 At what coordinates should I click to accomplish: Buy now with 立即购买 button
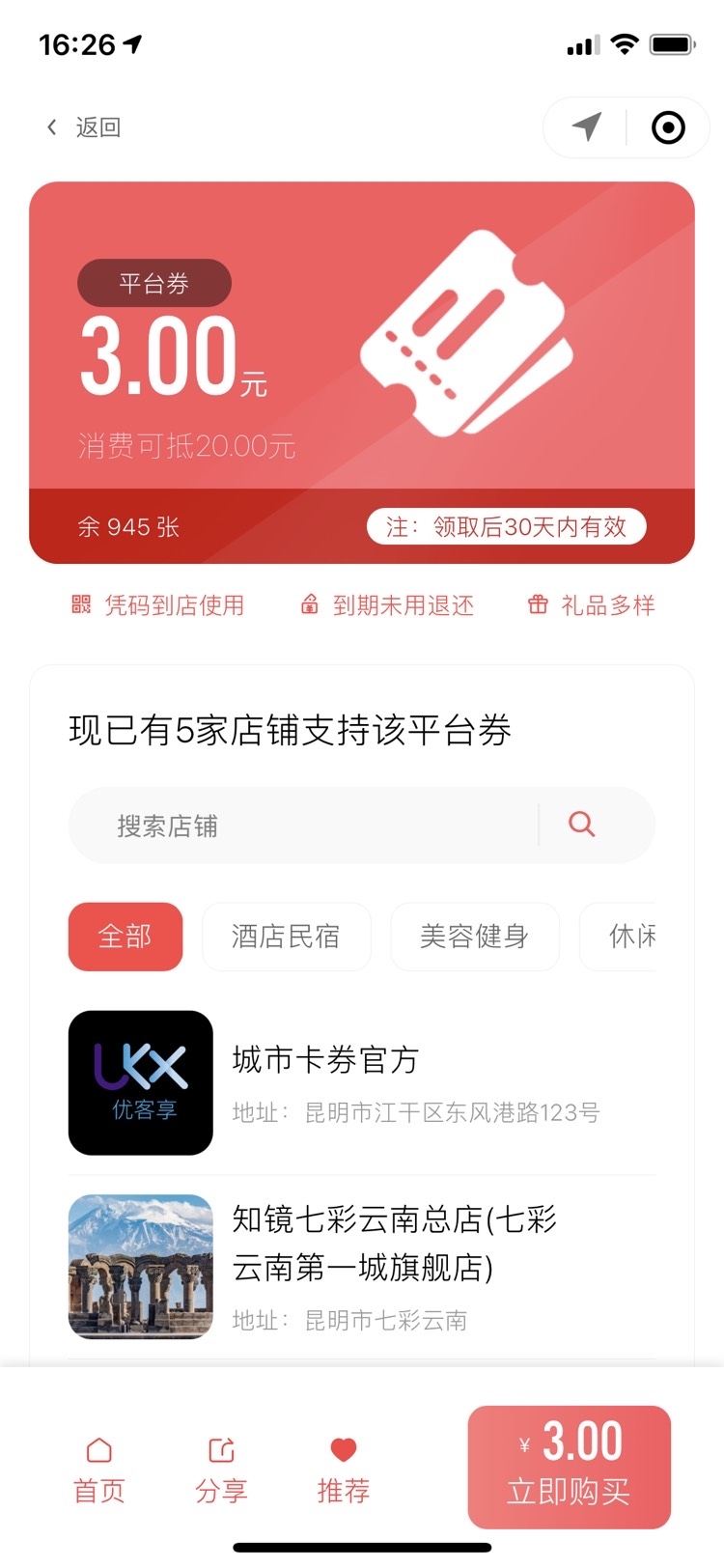(x=569, y=1468)
